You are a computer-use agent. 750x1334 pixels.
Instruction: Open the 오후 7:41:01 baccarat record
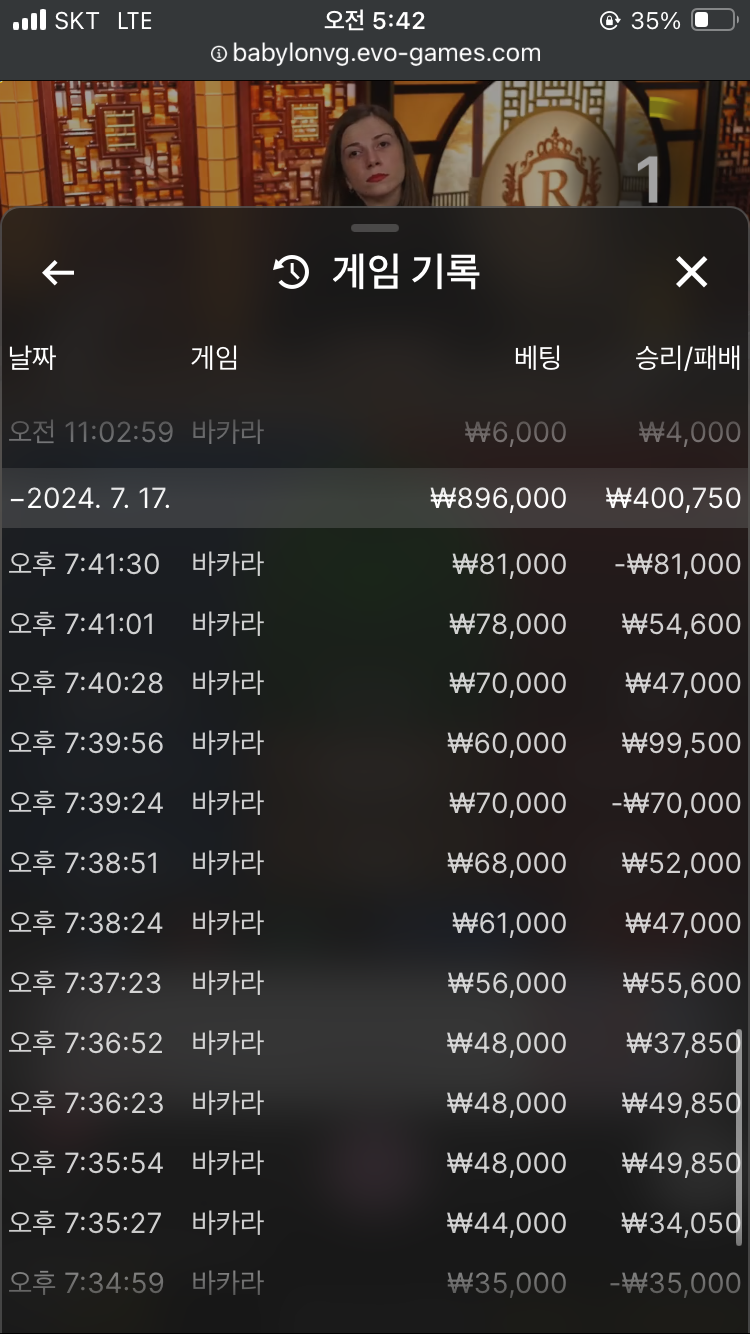tap(375, 624)
